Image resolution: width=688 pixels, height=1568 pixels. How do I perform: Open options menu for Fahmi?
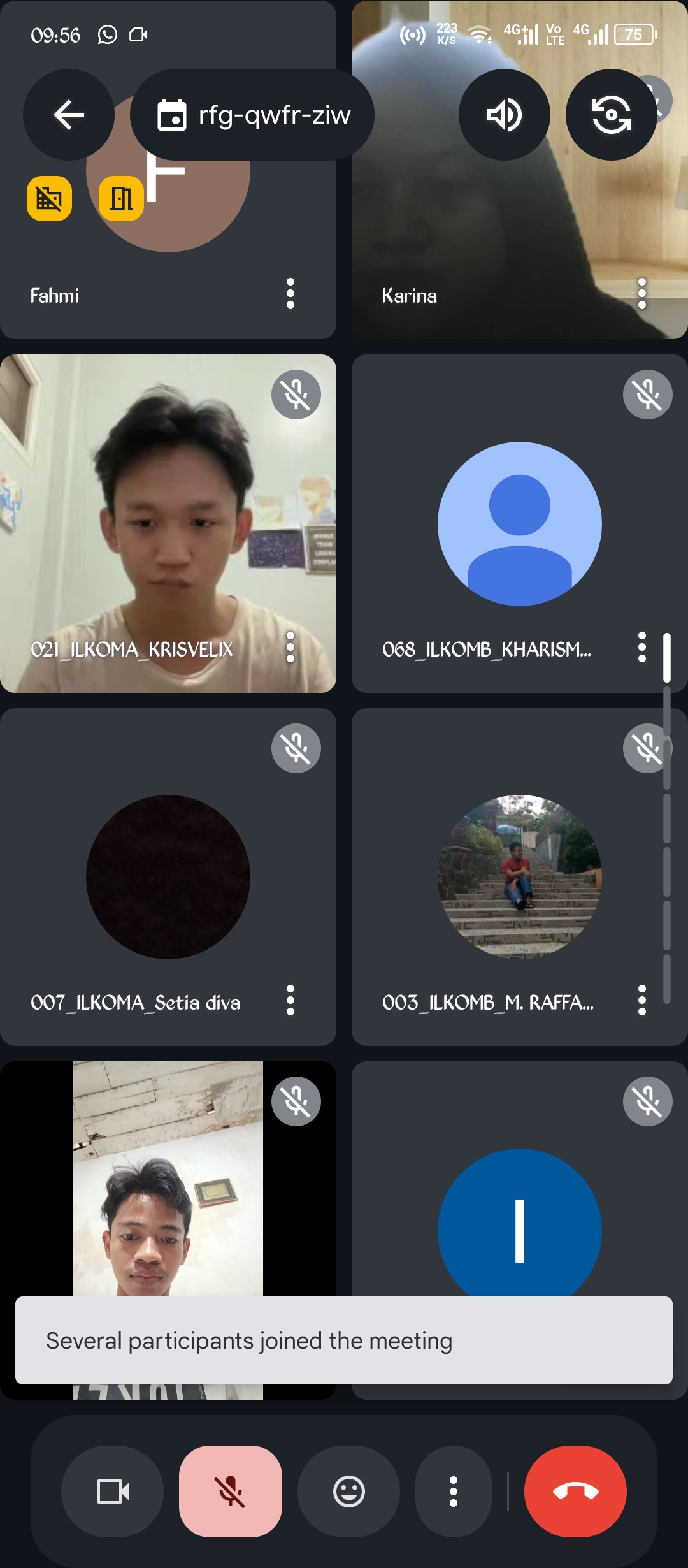click(290, 294)
